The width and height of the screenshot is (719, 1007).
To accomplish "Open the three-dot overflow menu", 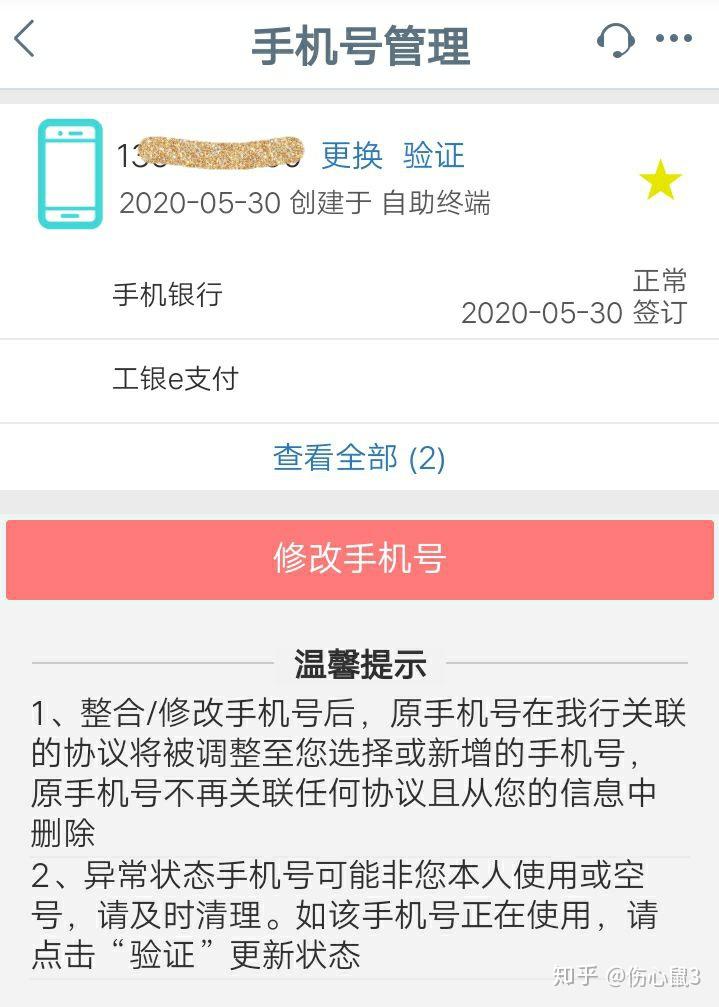I will click(673, 40).
